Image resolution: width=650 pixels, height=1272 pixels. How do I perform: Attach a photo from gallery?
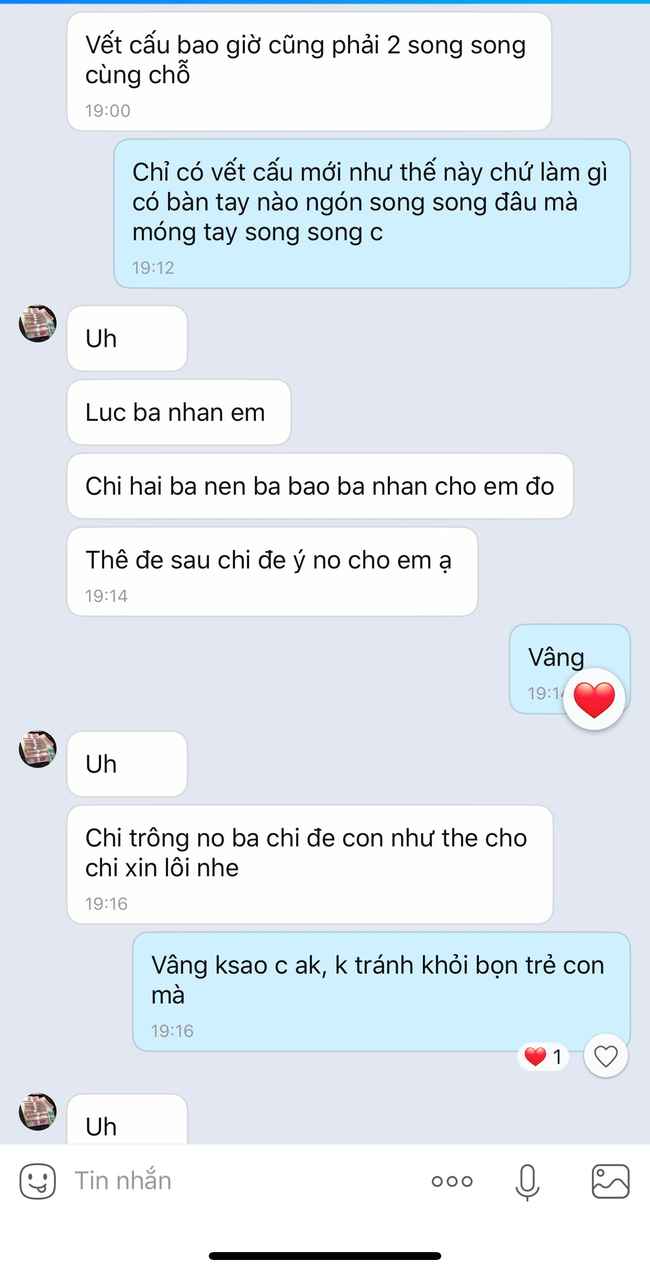(610, 1181)
